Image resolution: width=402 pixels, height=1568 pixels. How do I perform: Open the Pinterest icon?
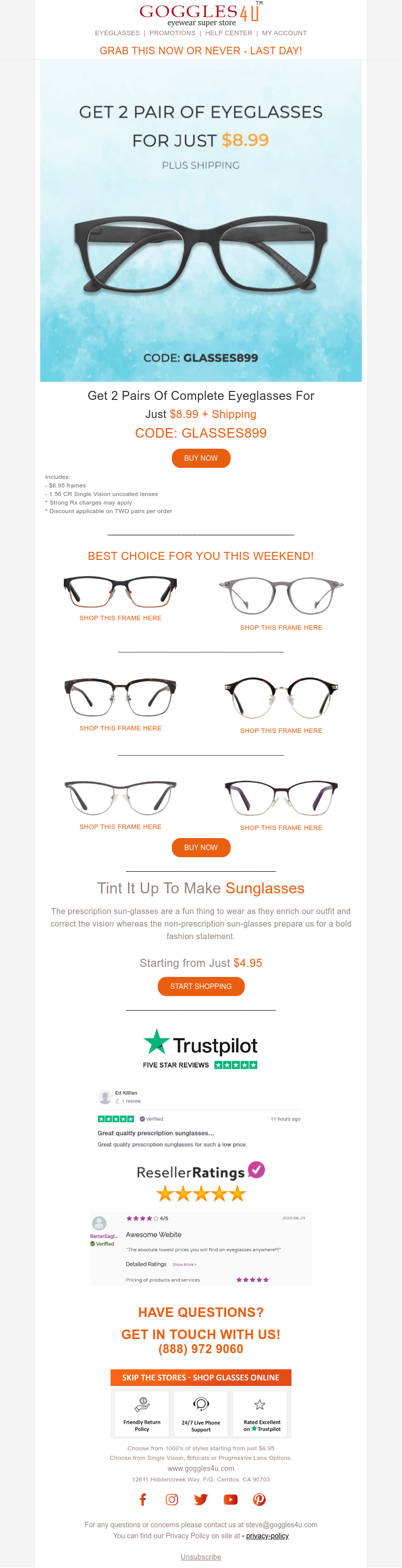point(259,1499)
